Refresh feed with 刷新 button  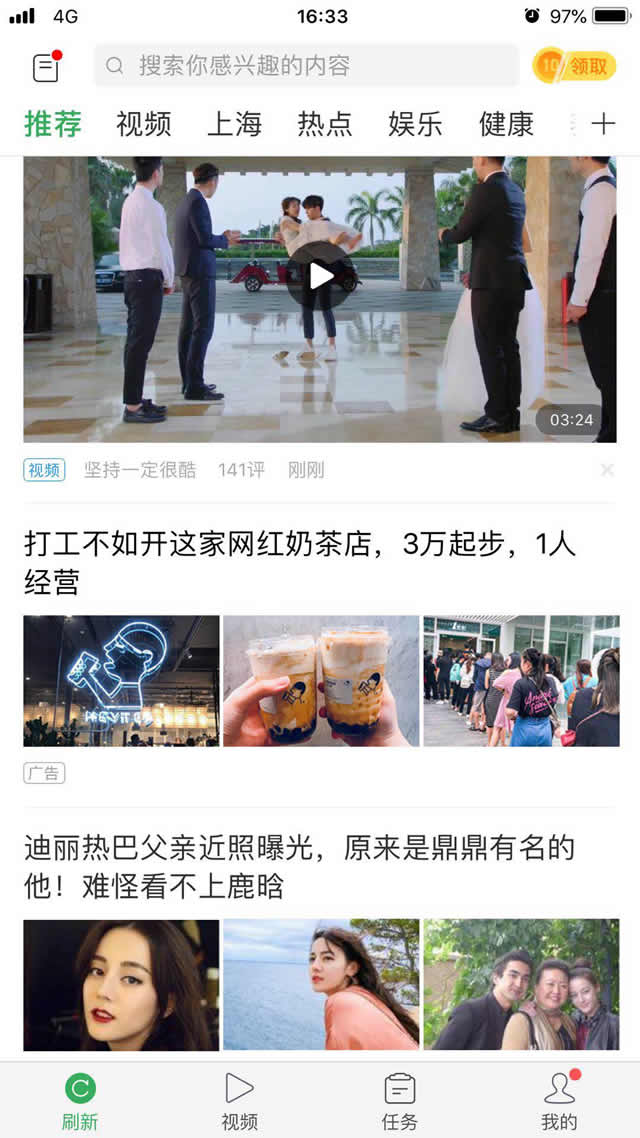click(x=80, y=1100)
